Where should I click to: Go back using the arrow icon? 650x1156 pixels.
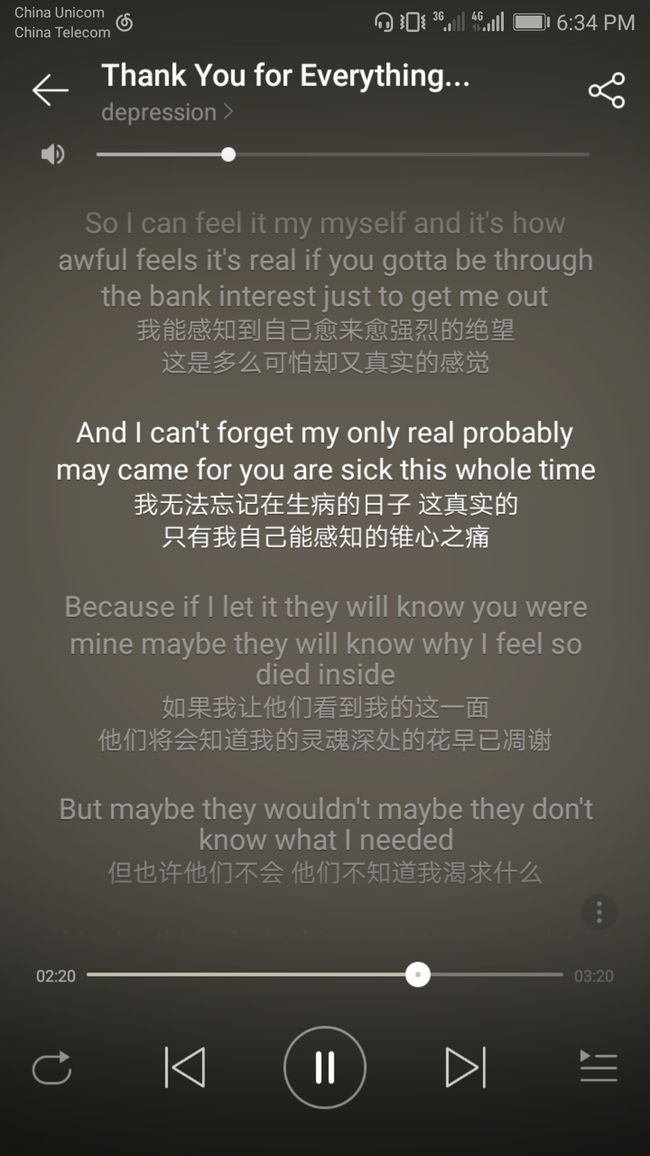[x=50, y=90]
